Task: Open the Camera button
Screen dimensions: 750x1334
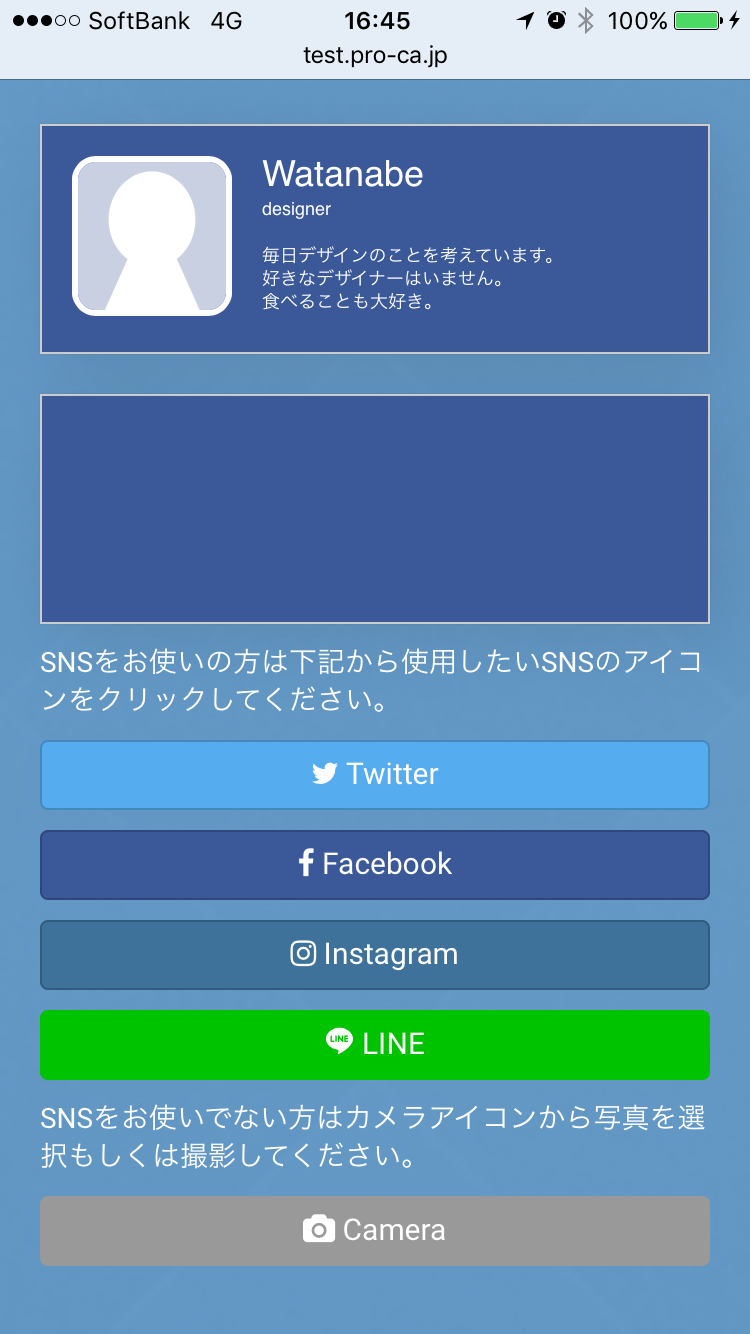Action: 375,1231
